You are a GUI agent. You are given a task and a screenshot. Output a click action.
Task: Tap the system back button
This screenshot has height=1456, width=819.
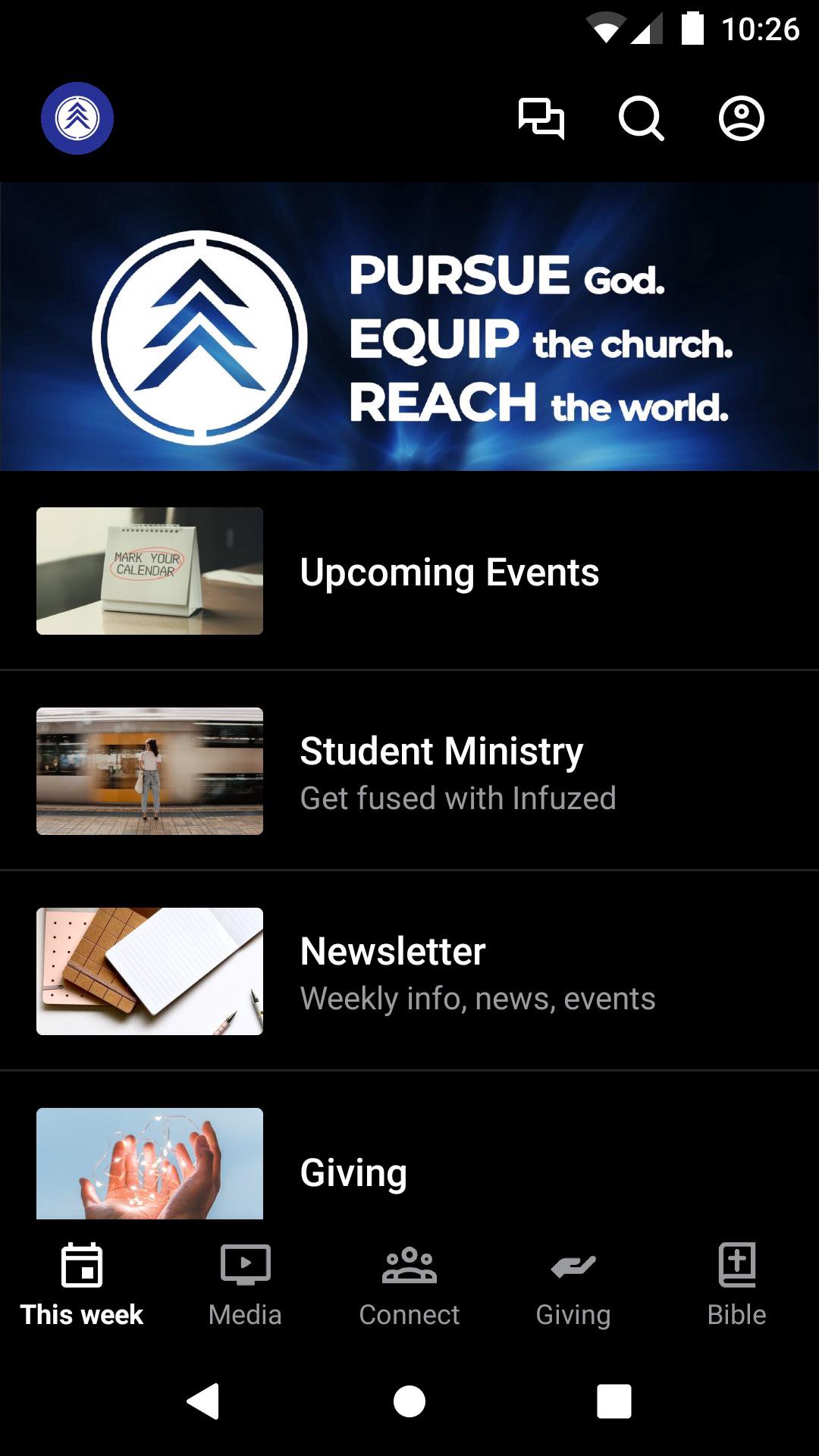point(203,1401)
